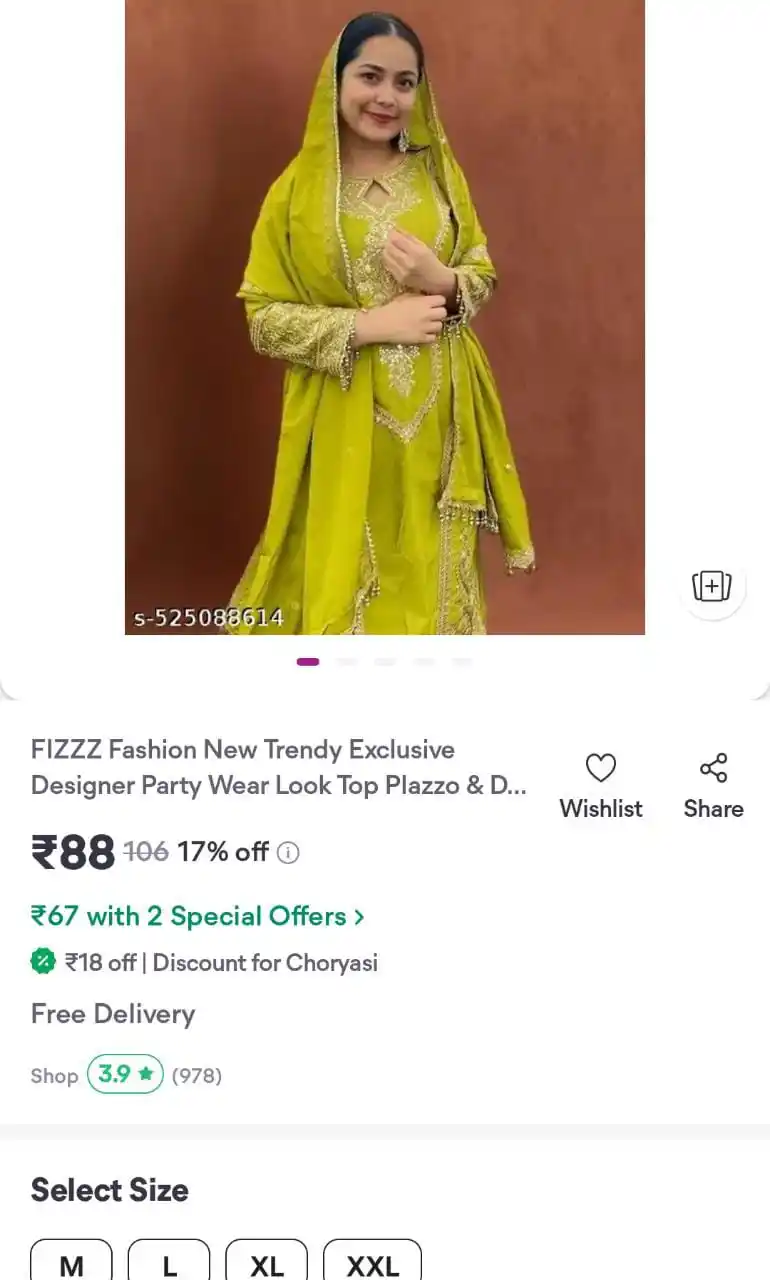
Task: Choose size XL
Action: click(x=267, y=1264)
